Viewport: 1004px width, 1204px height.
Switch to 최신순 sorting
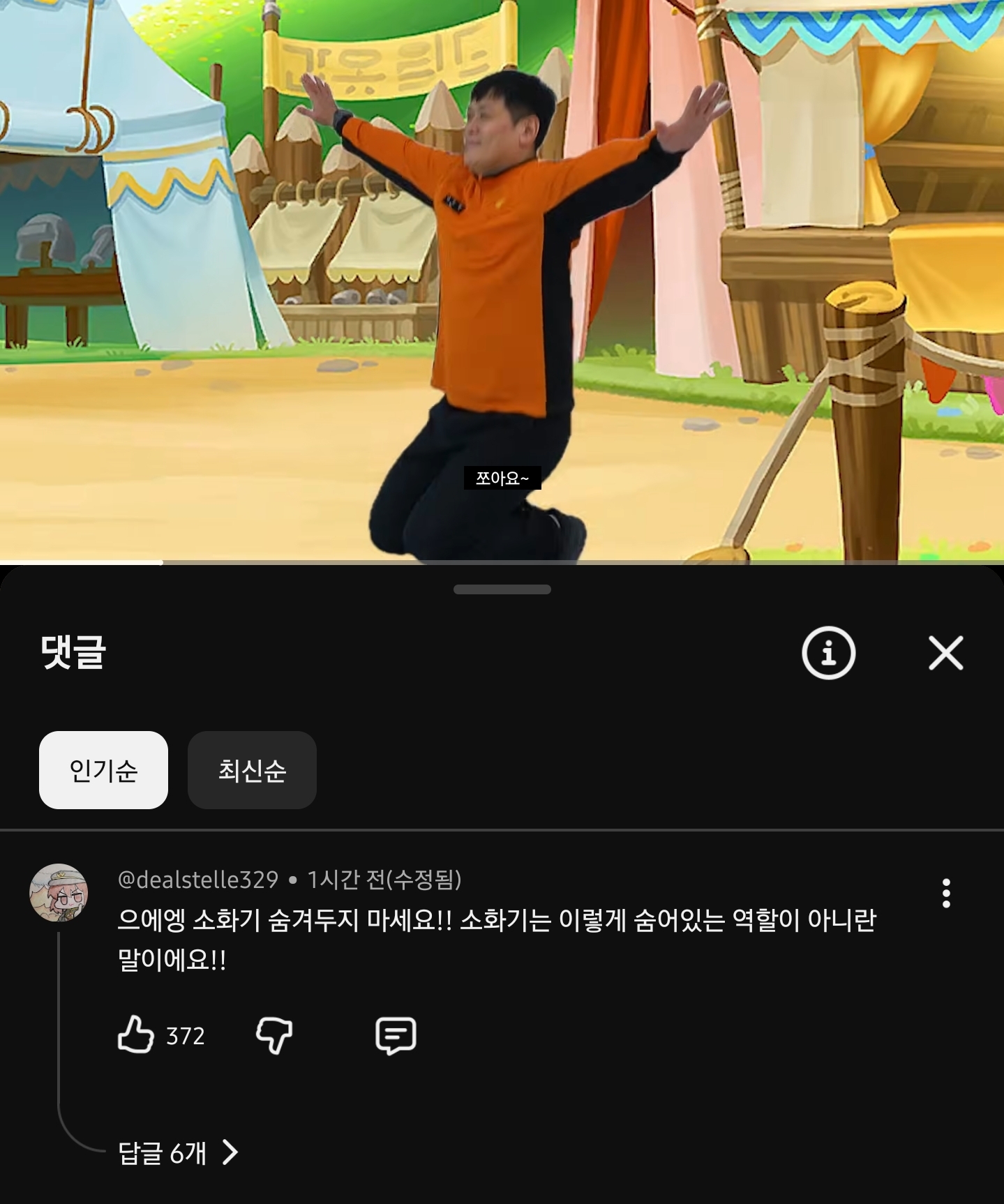tap(252, 770)
